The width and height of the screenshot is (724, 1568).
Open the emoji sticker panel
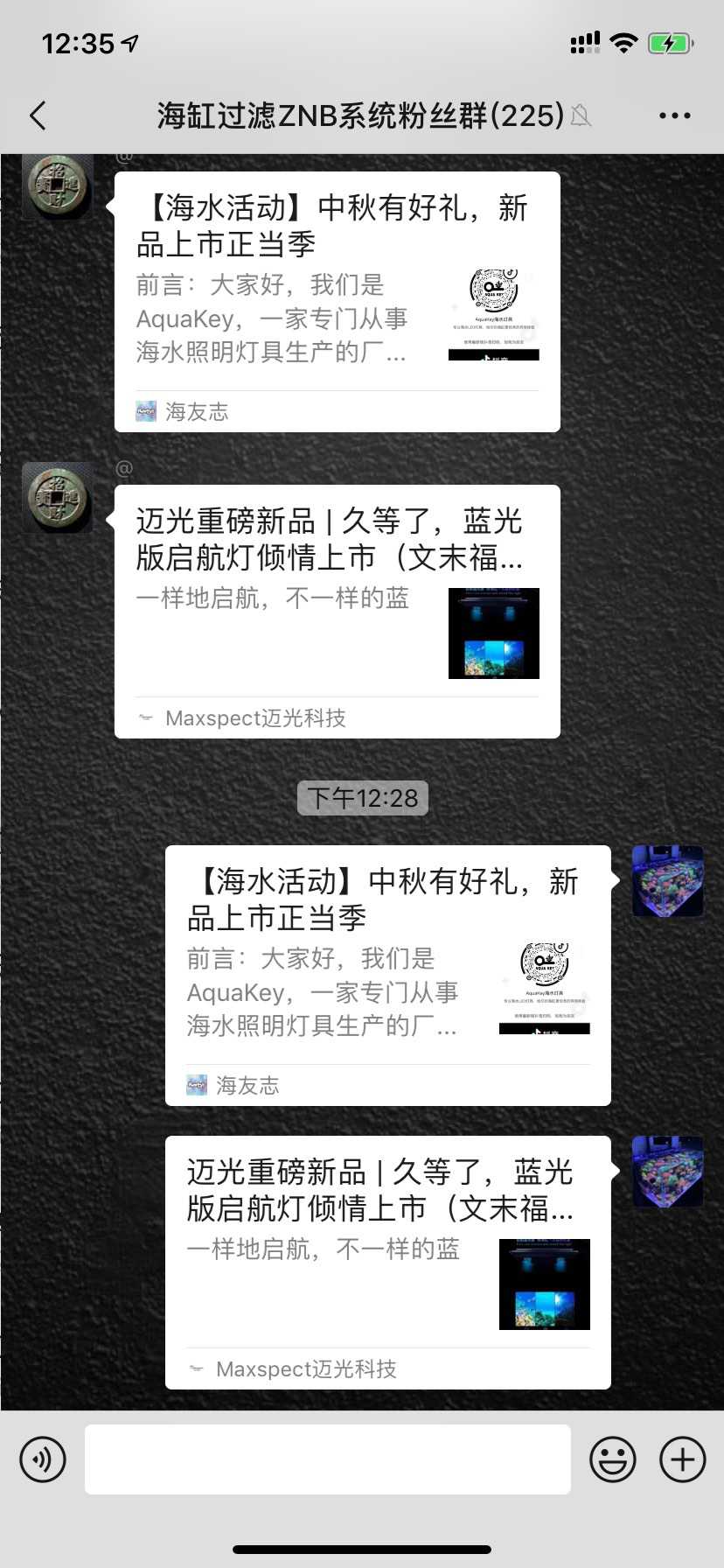tap(612, 1459)
